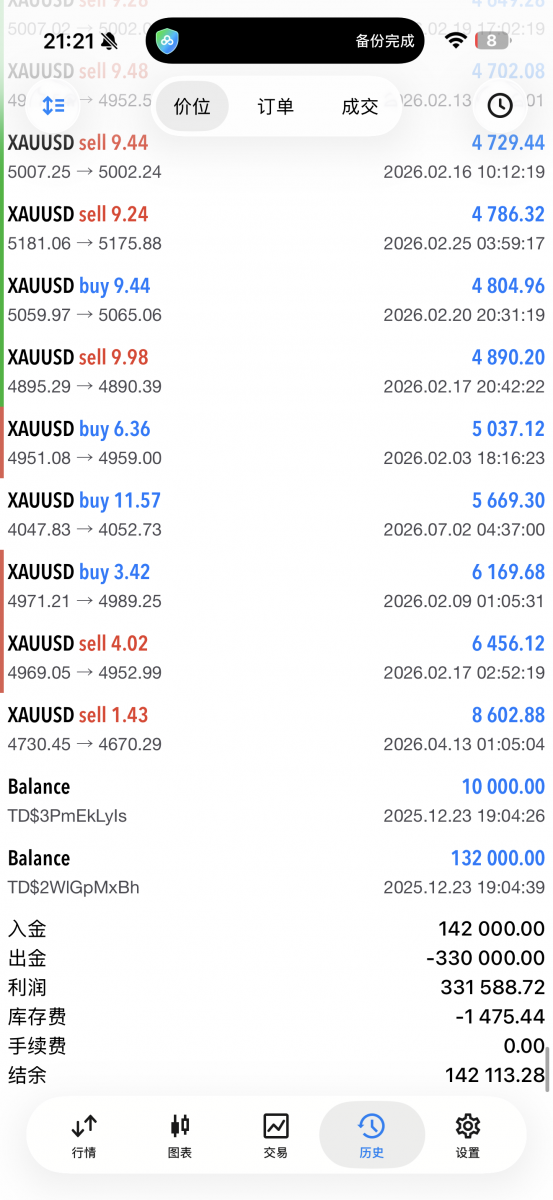Go to the 交易 trade tab
553x1200 pixels.
click(276, 1136)
